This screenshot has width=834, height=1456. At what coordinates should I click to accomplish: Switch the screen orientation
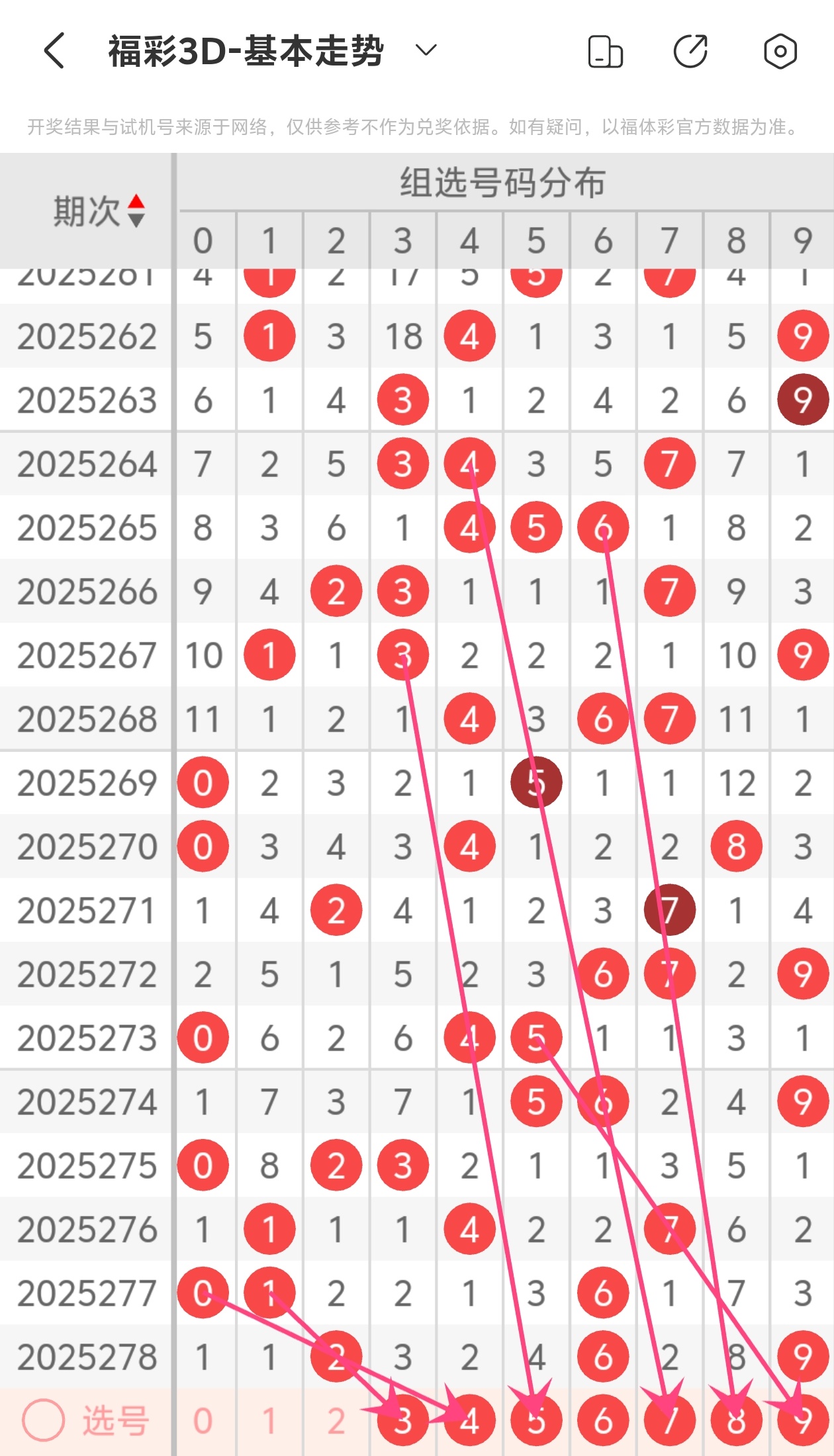tap(605, 52)
